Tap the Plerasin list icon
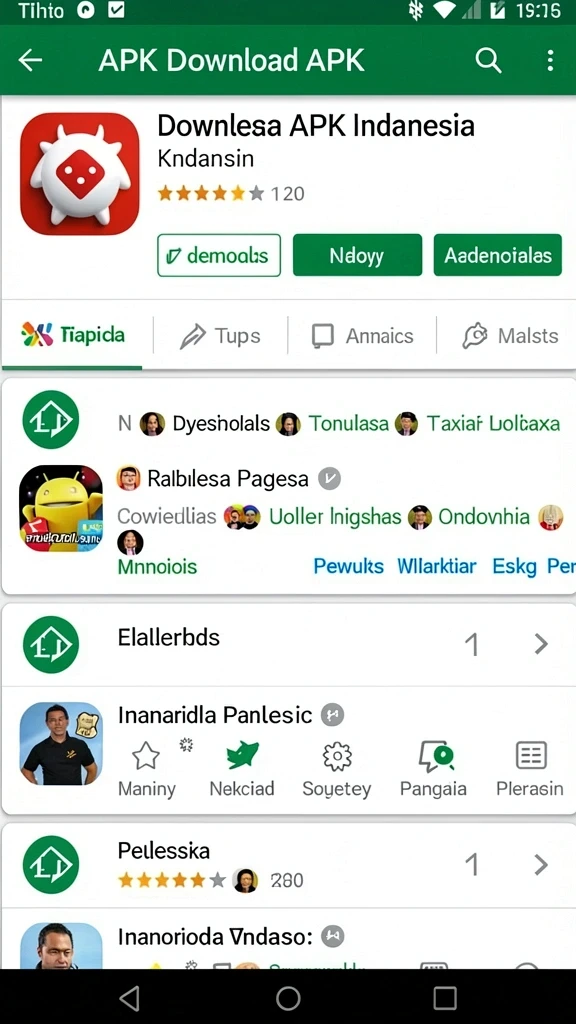576x1024 pixels. [x=531, y=756]
